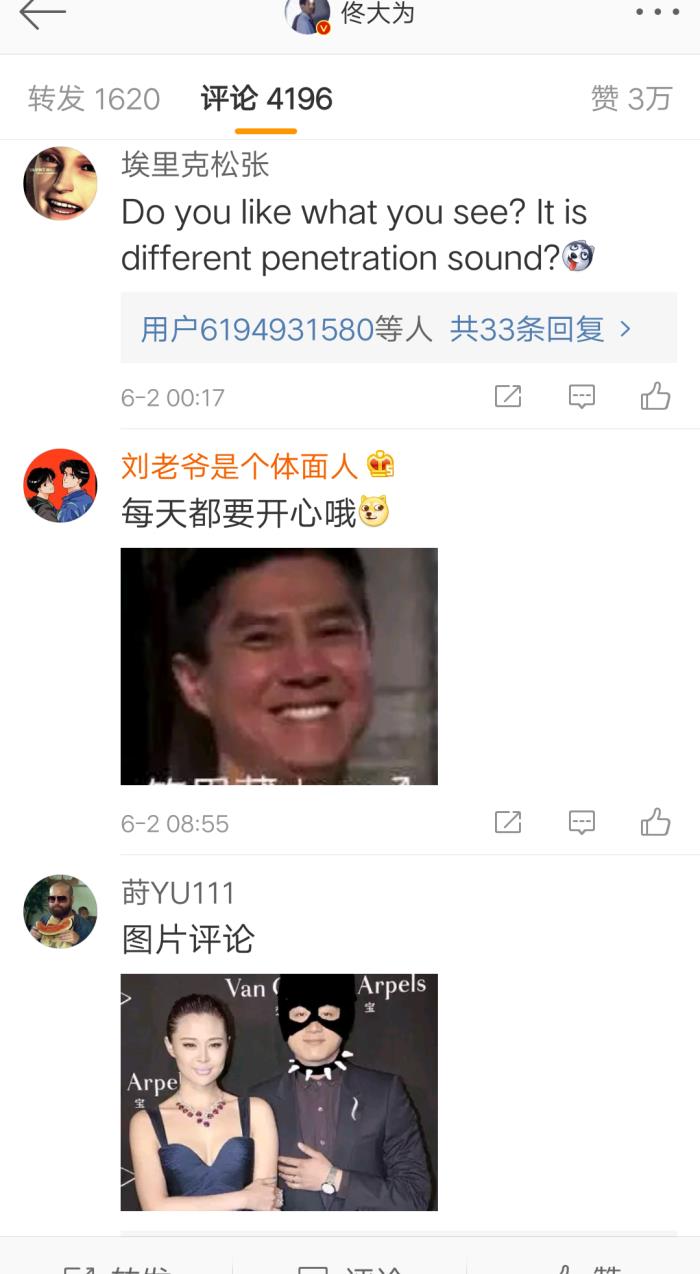View the picture in 莳YU111's 图片评论
700x1274 pixels.
[279, 1092]
